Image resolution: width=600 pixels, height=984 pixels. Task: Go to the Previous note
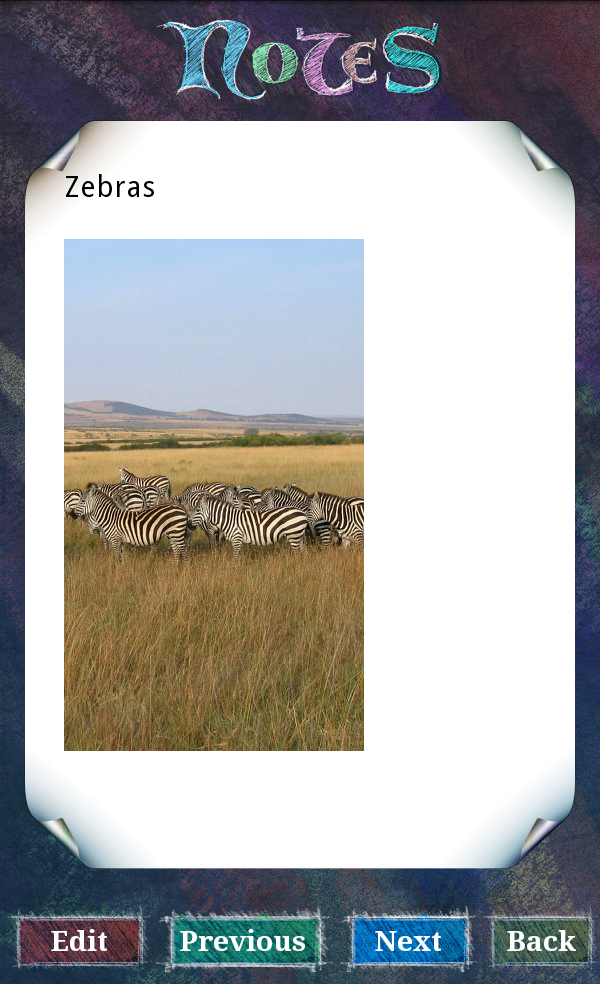pyautogui.click(x=243, y=941)
